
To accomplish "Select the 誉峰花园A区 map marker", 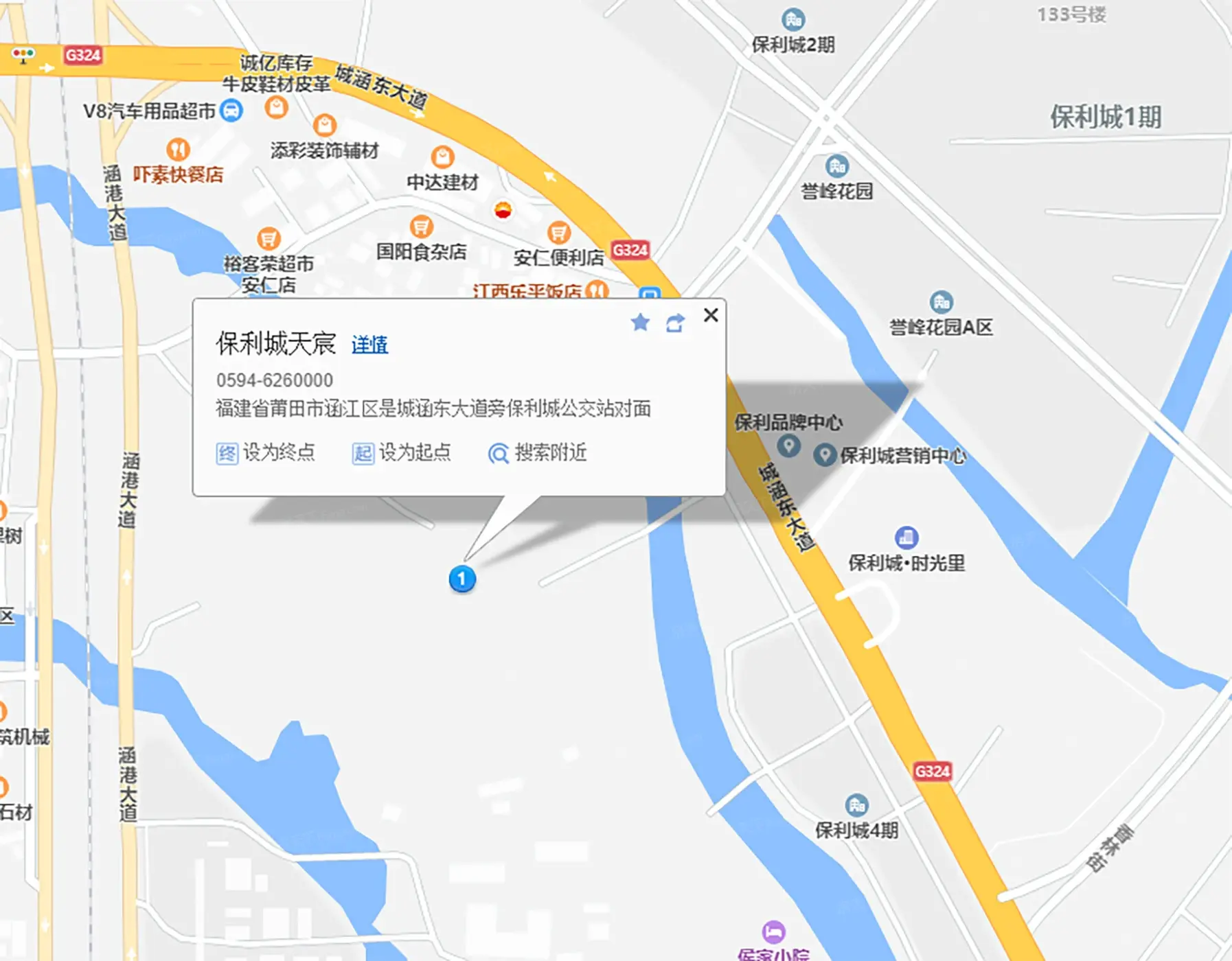I will [941, 302].
